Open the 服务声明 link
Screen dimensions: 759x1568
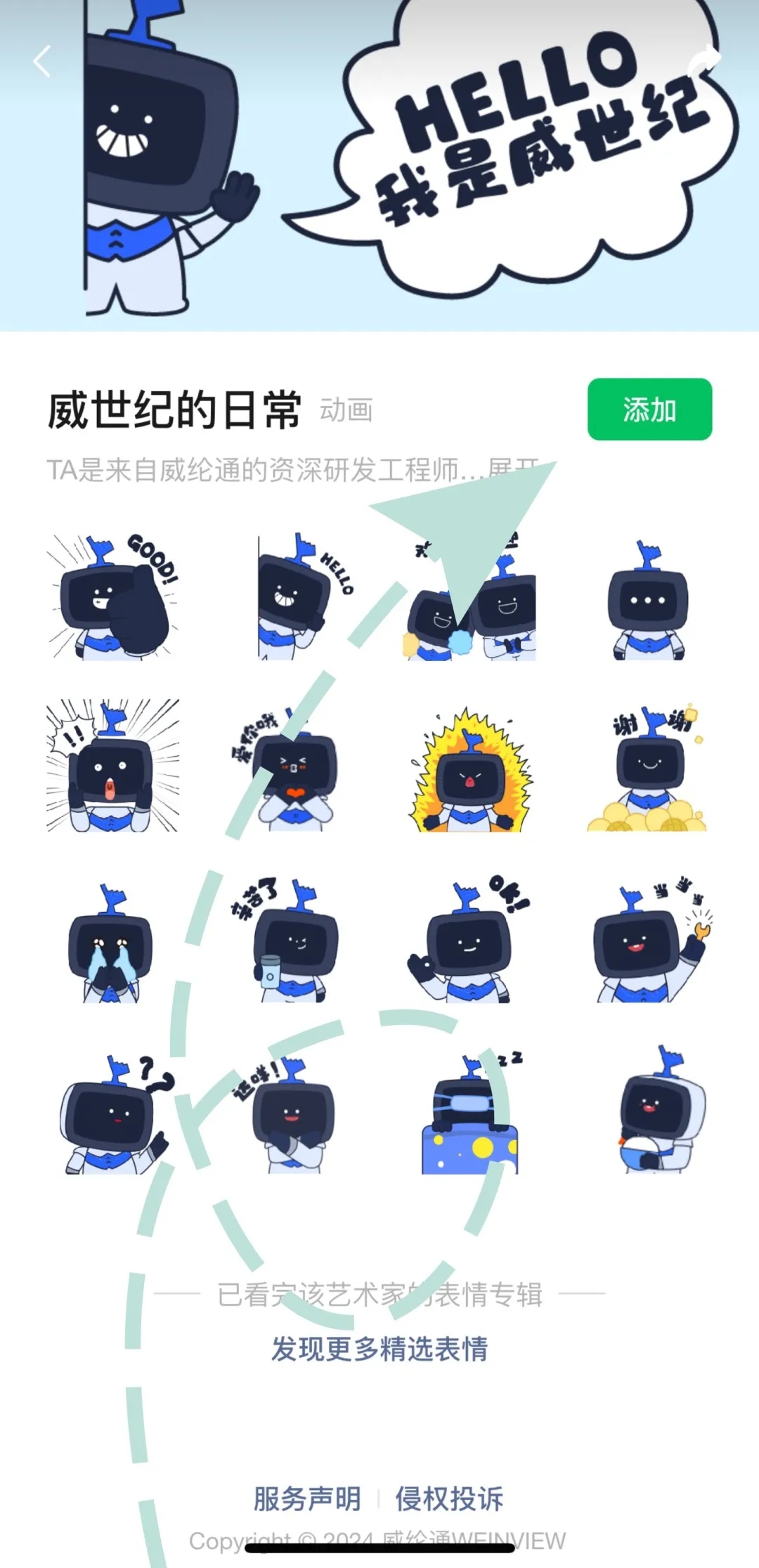click(307, 1498)
